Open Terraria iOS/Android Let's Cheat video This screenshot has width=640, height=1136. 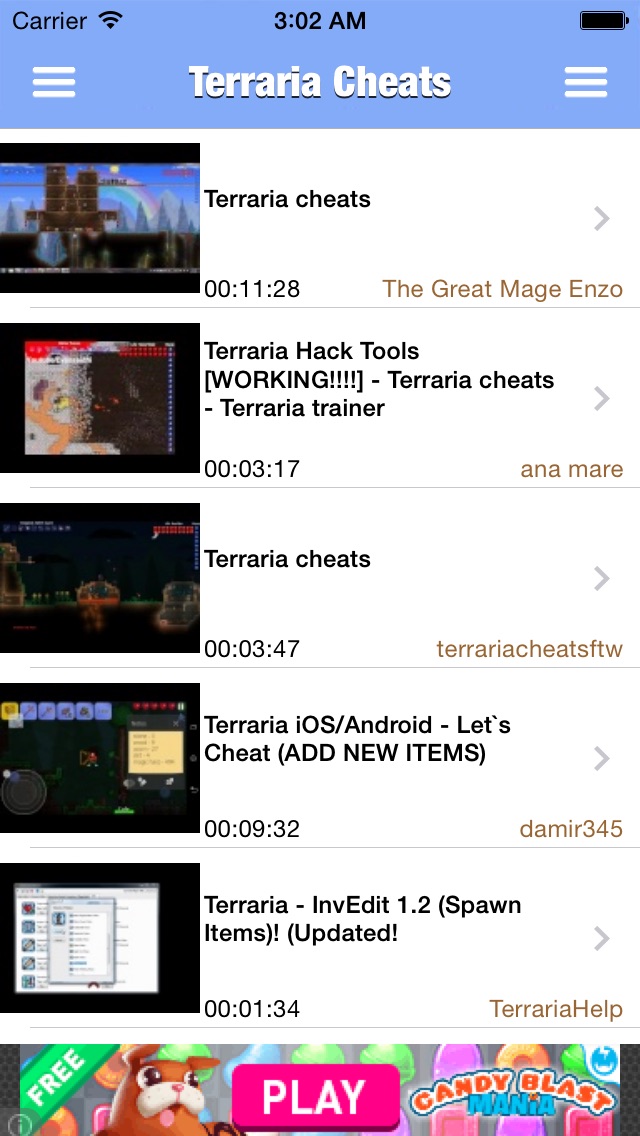click(320, 758)
